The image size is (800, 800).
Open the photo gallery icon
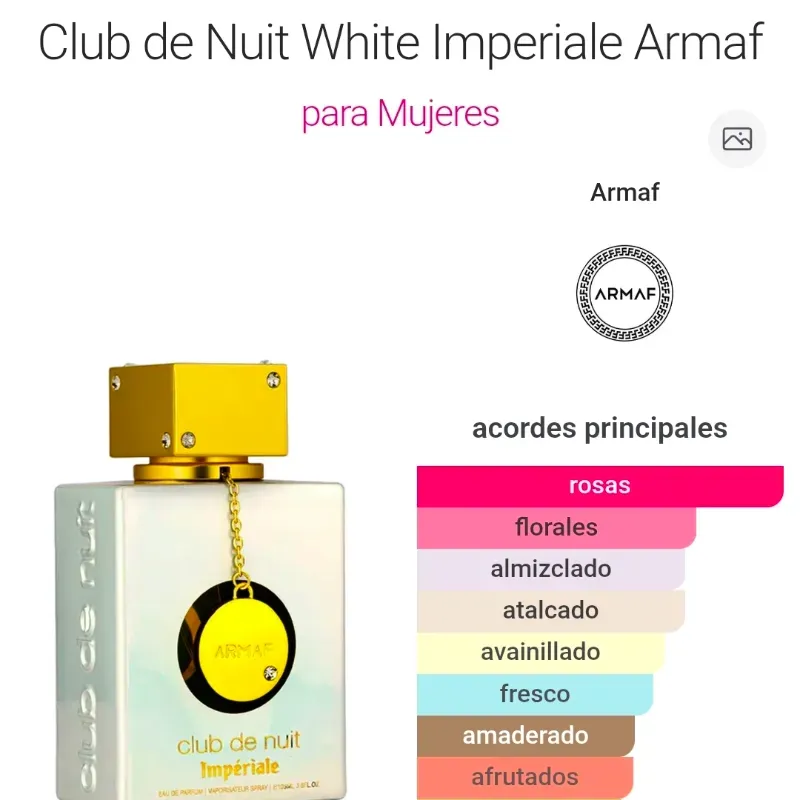click(737, 139)
